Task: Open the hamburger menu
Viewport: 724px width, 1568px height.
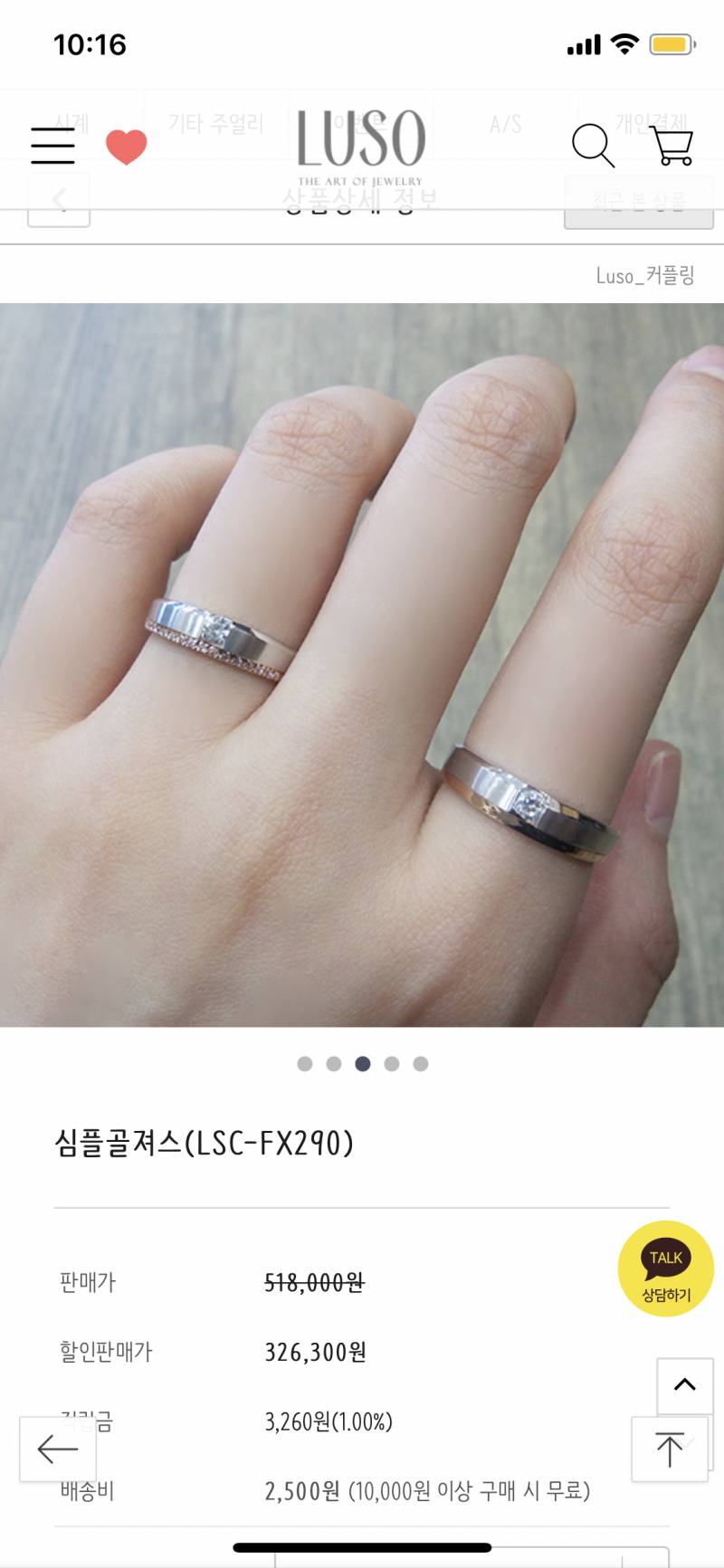Action: coord(52,146)
